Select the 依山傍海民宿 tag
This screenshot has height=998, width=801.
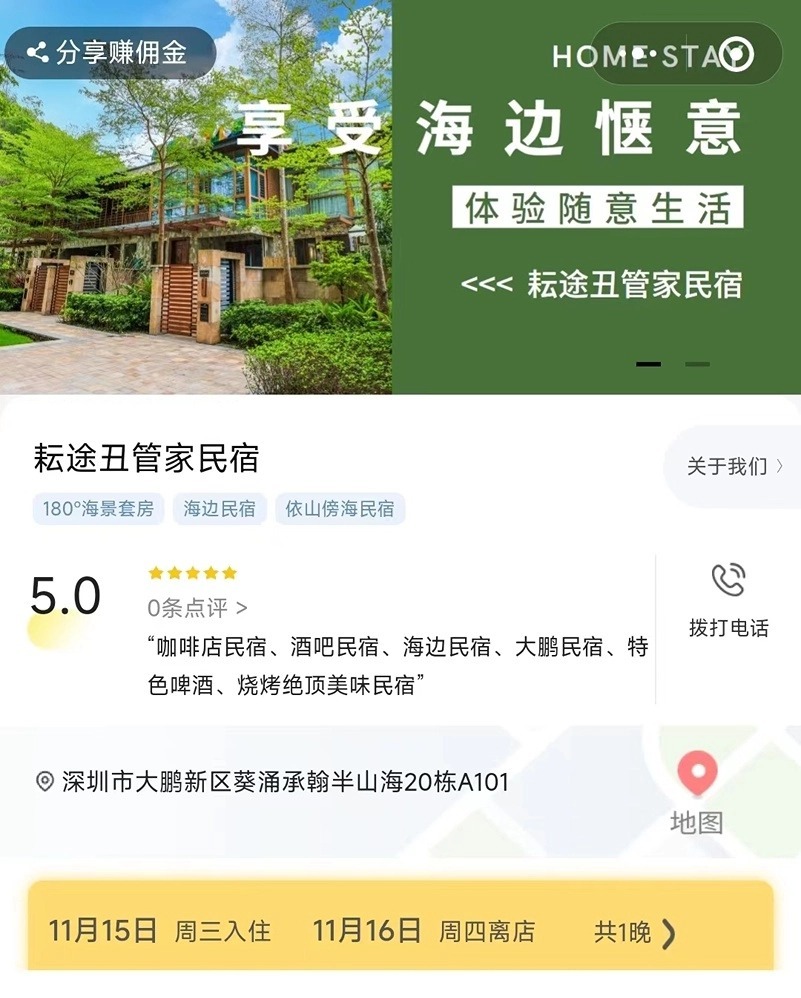(x=340, y=508)
